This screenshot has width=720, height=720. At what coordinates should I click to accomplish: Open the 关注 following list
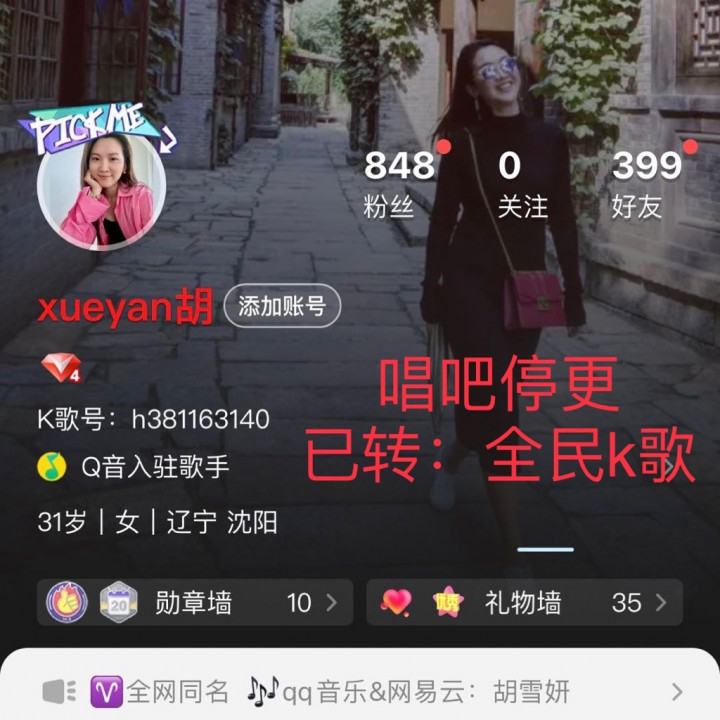tap(523, 184)
